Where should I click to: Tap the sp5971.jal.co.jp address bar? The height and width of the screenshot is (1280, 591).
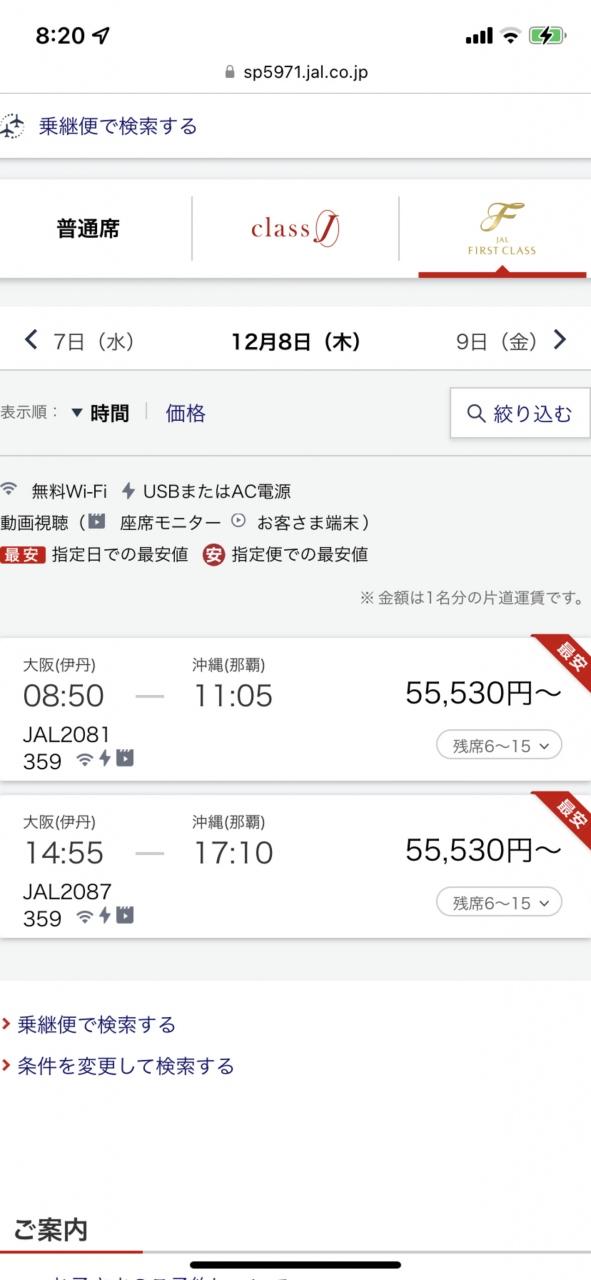click(x=297, y=72)
